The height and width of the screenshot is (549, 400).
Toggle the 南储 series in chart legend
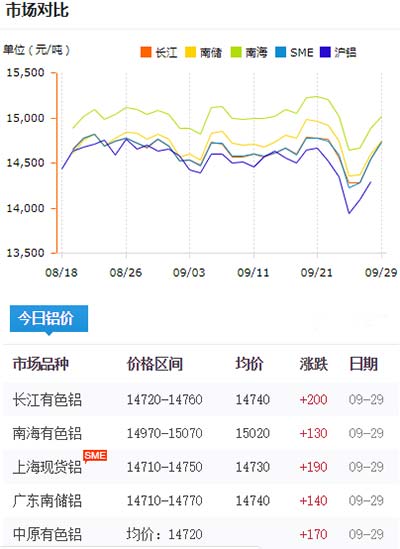coord(204,53)
